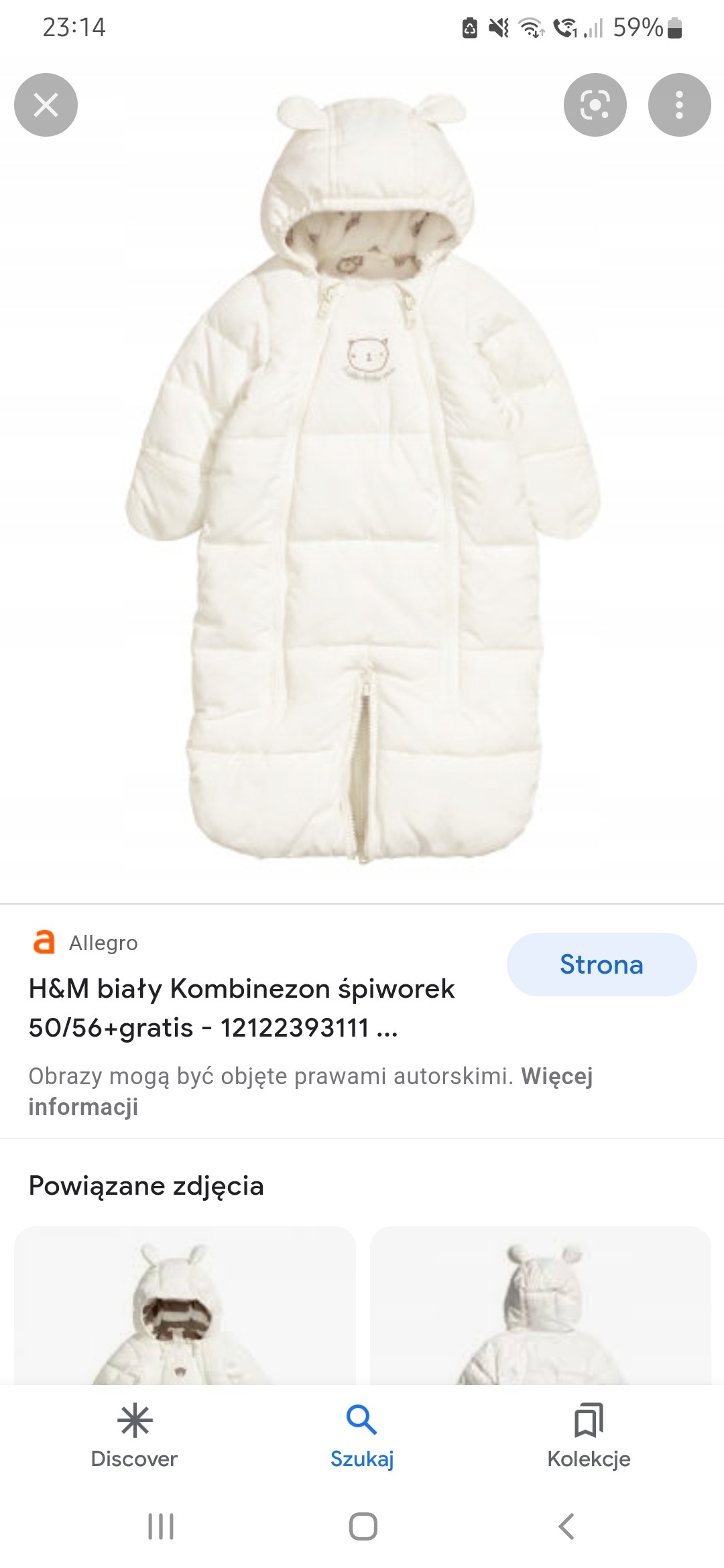The width and height of the screenshot is (724, 1568).
Task: Tap the system back button
Action: pos(566,1526)
